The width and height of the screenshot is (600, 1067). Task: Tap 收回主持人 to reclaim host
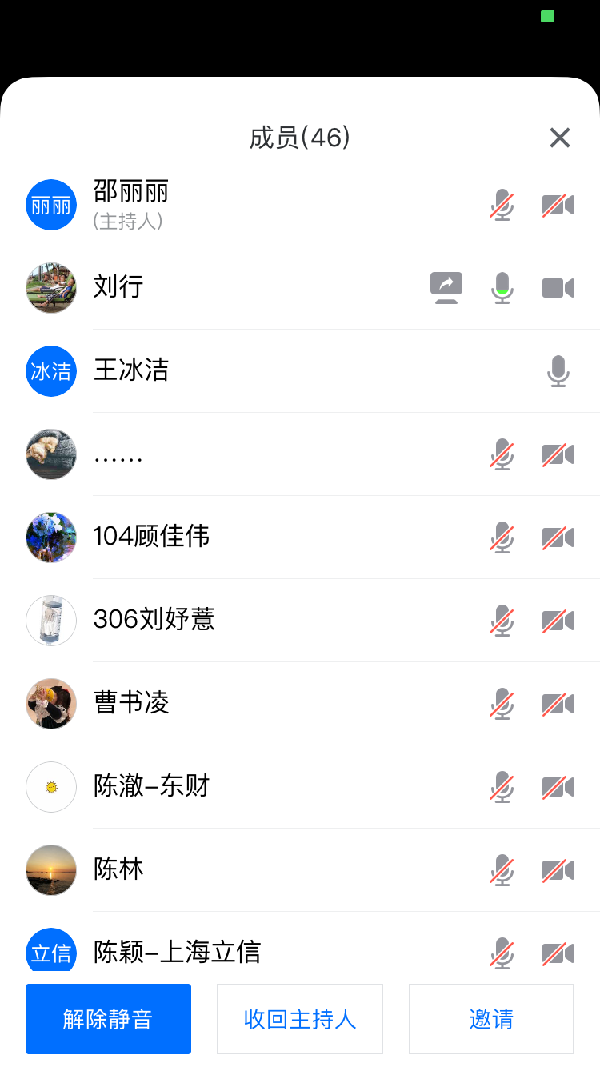click(x=300, y=1019)
